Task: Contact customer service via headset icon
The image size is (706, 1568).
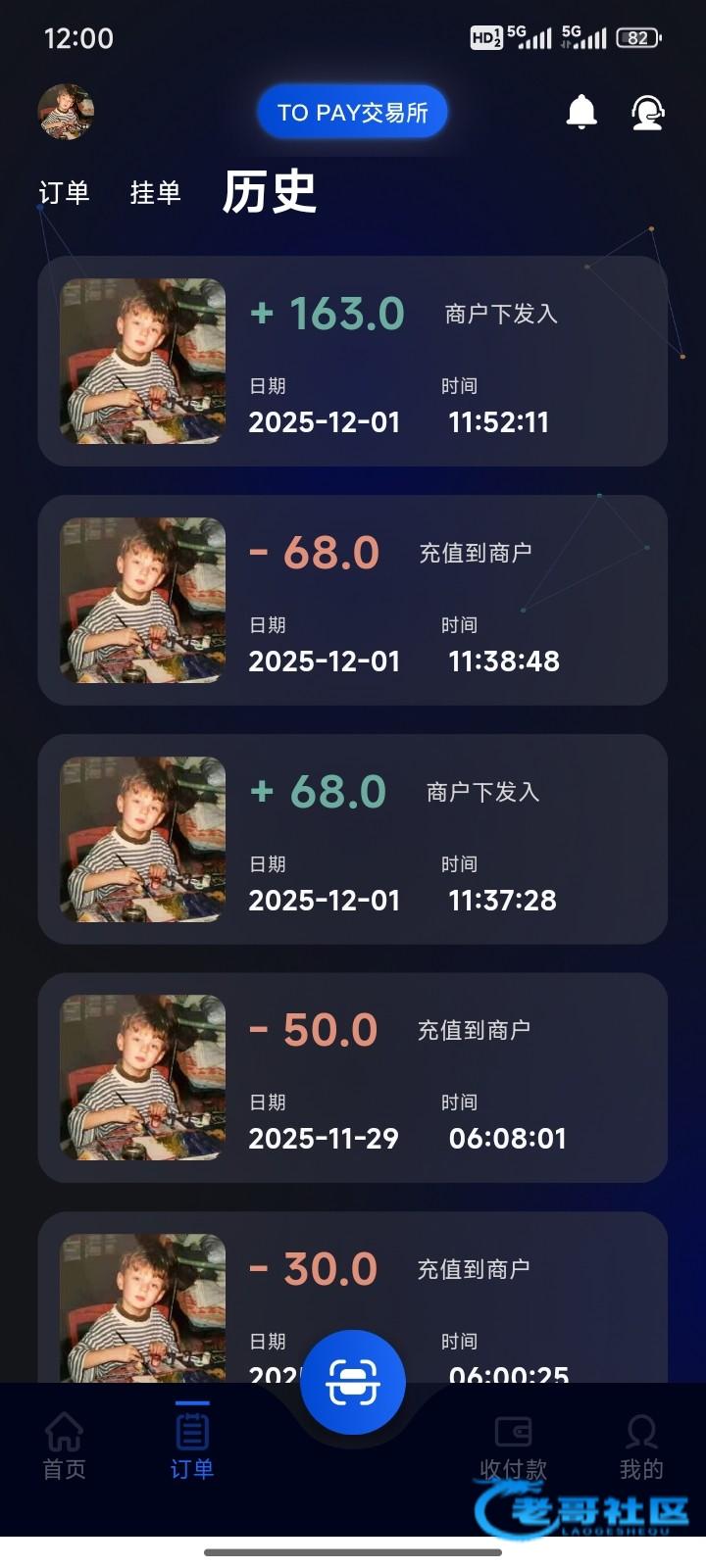Action: click(x=647, y=112)
